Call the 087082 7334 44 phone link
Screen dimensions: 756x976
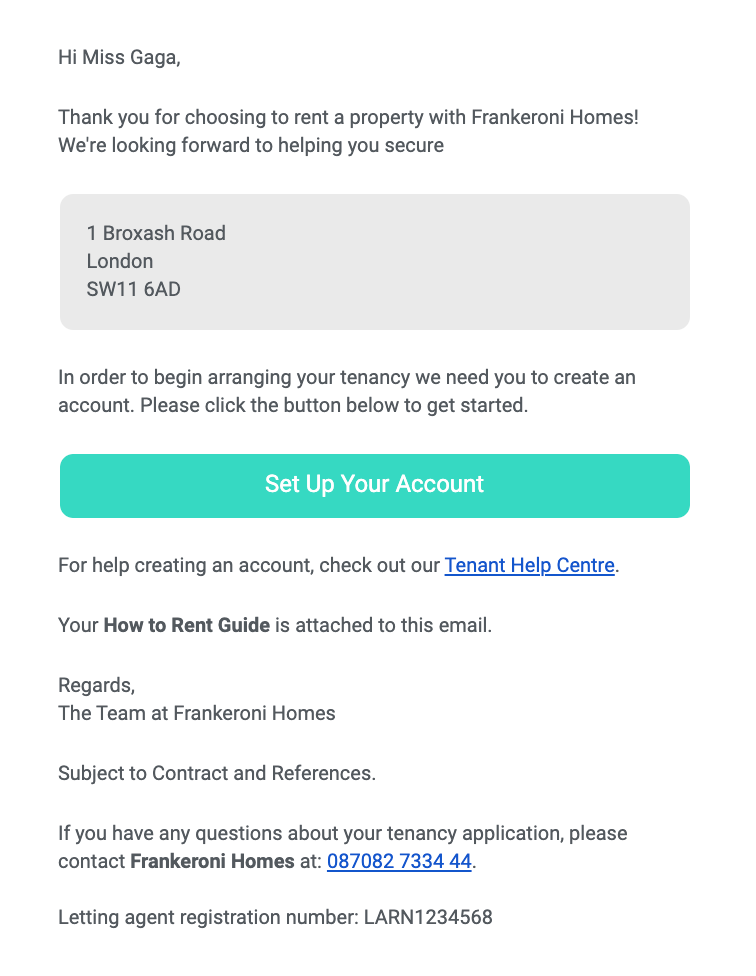(x=399, y=861)
